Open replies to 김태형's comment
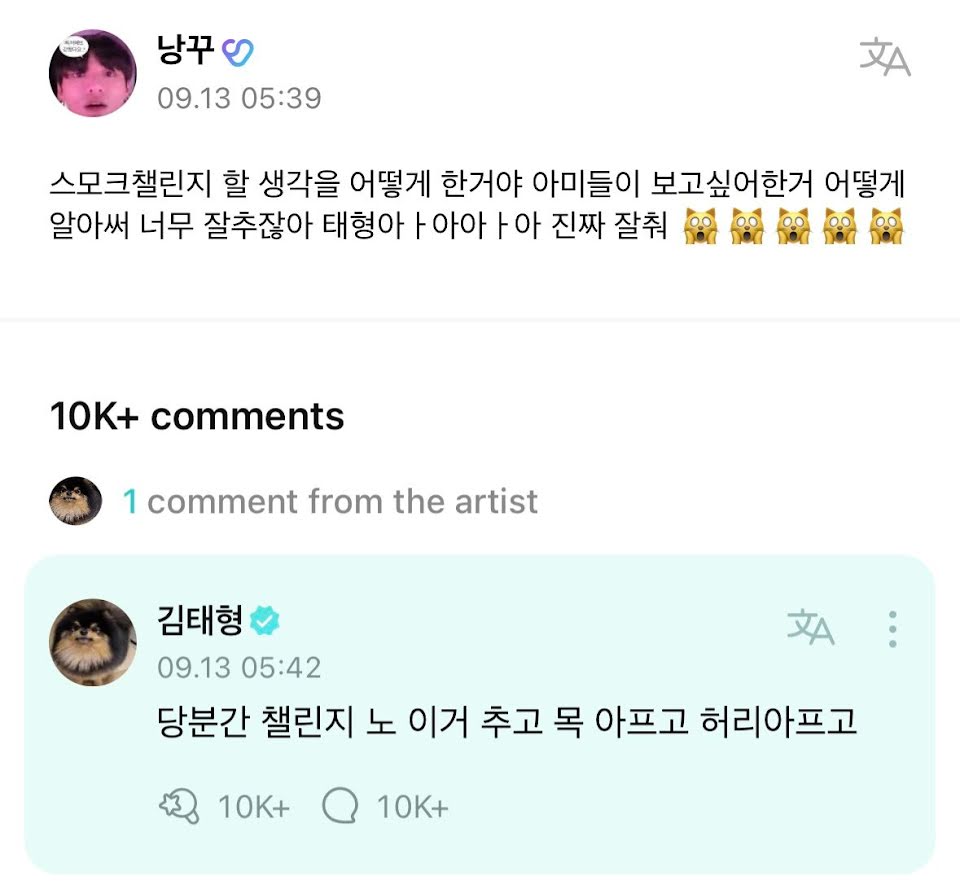Viewport: 960px width, 889px height. (x=341, y=806)
